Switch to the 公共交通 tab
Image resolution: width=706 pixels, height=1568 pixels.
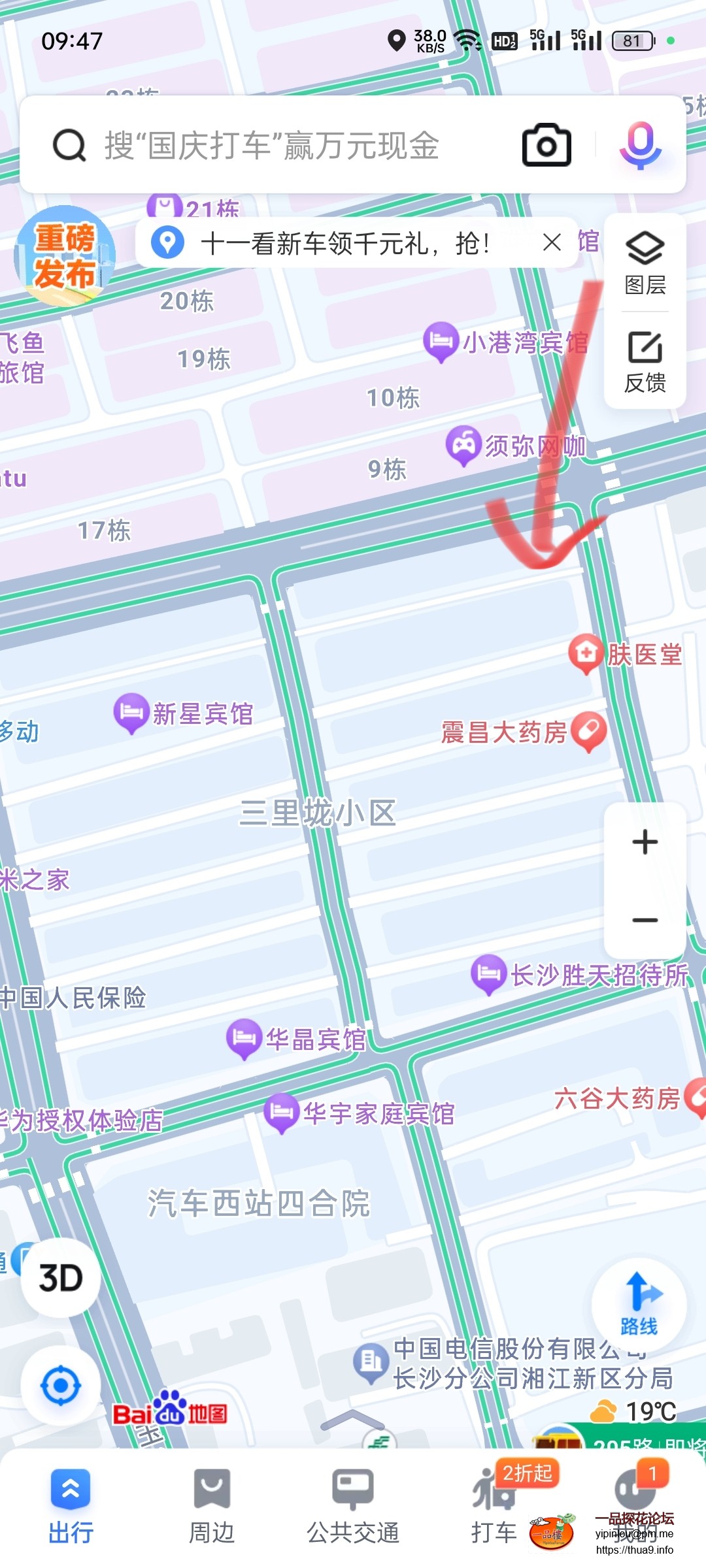point(353,1503)
